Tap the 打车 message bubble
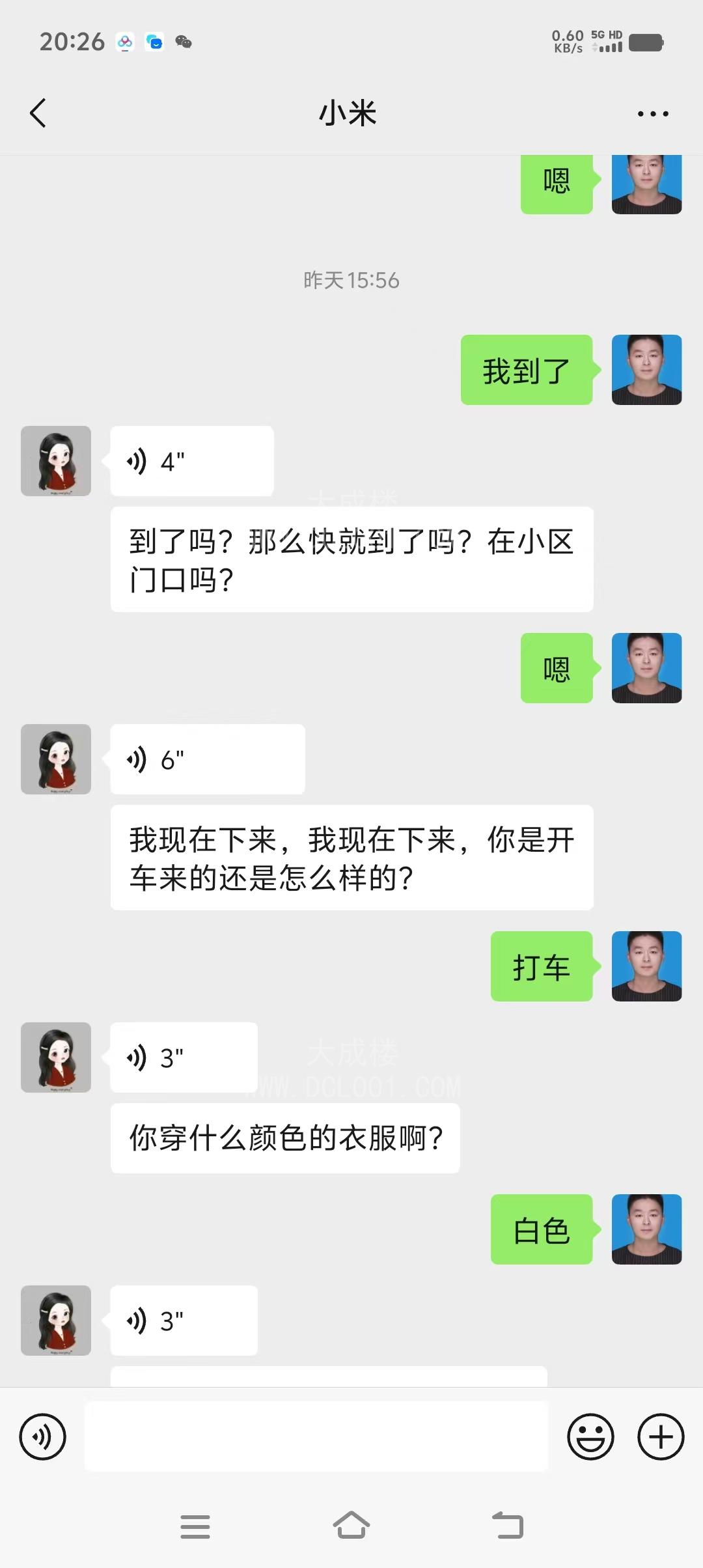Image resolution: width=703 pixels, height=1568 pixels. (x=542, y=966)
